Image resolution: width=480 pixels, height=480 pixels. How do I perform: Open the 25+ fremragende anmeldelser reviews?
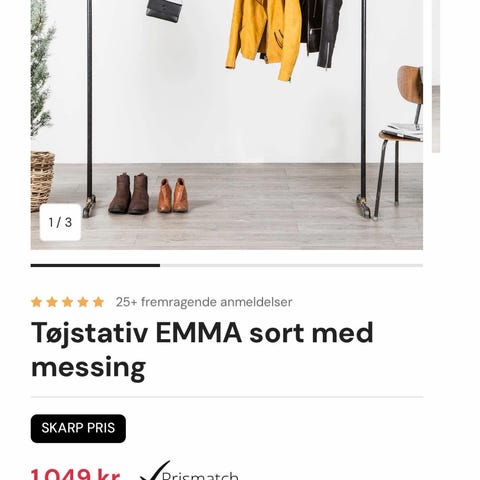204,302
